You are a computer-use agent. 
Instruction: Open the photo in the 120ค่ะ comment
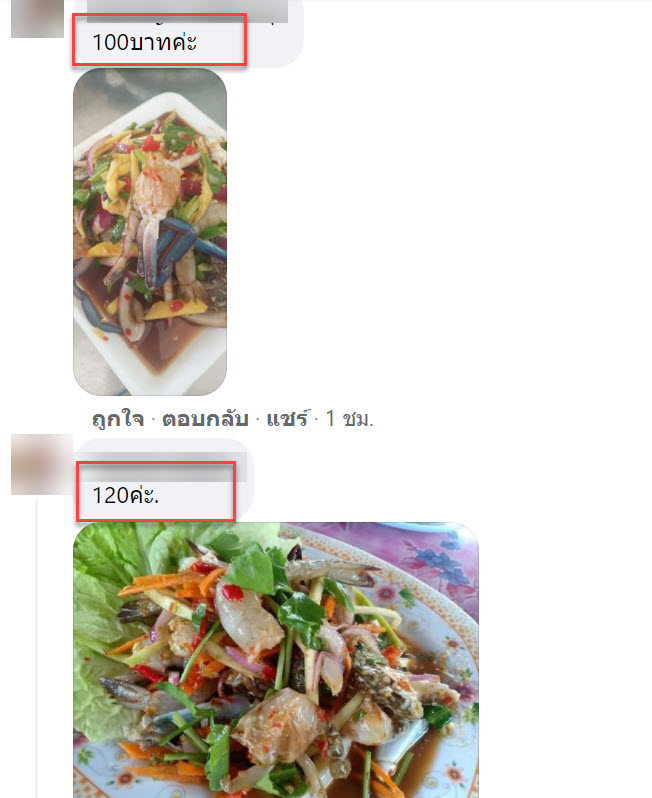coord(276,660)
